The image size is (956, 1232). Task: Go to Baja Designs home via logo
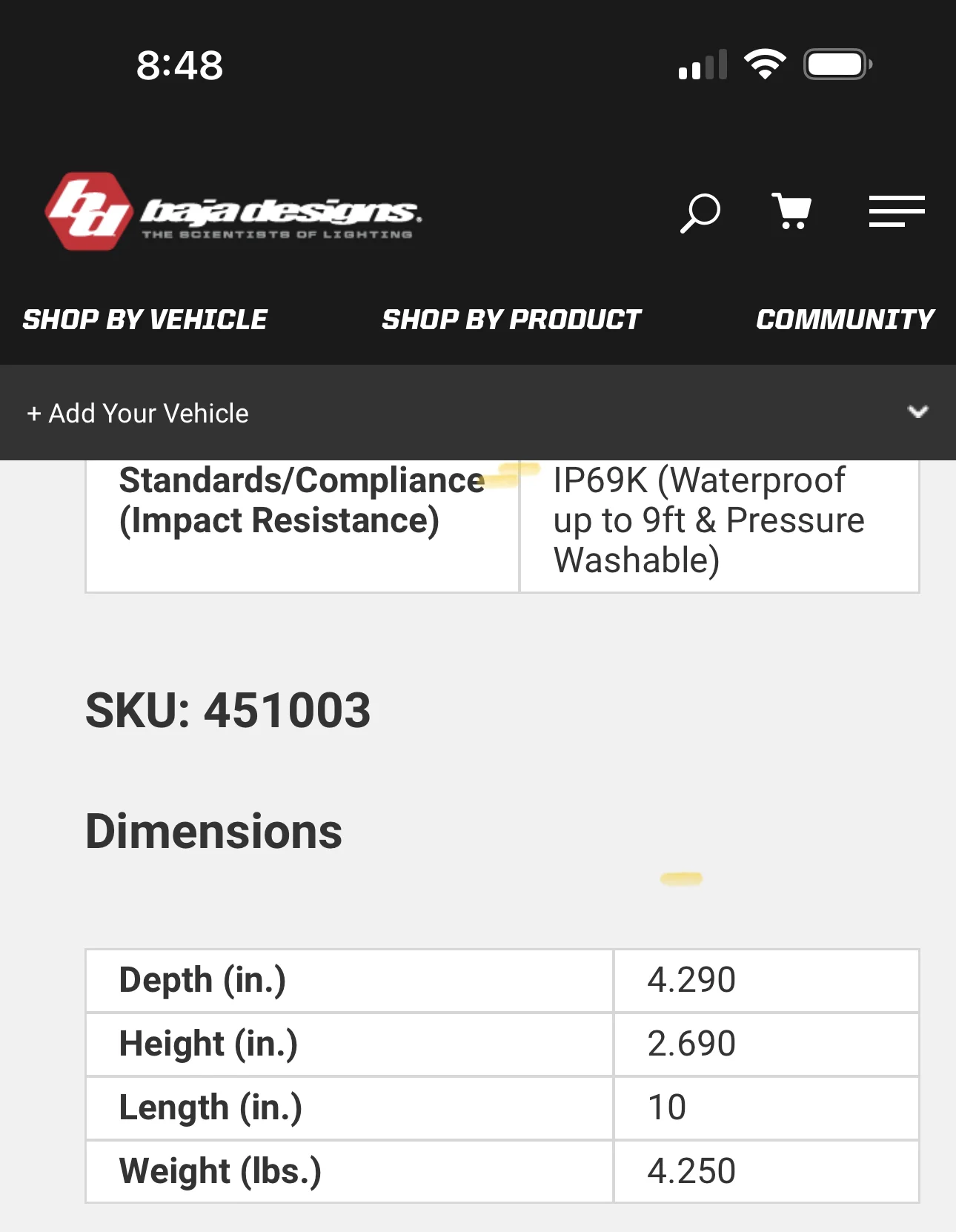pos(233,213)
